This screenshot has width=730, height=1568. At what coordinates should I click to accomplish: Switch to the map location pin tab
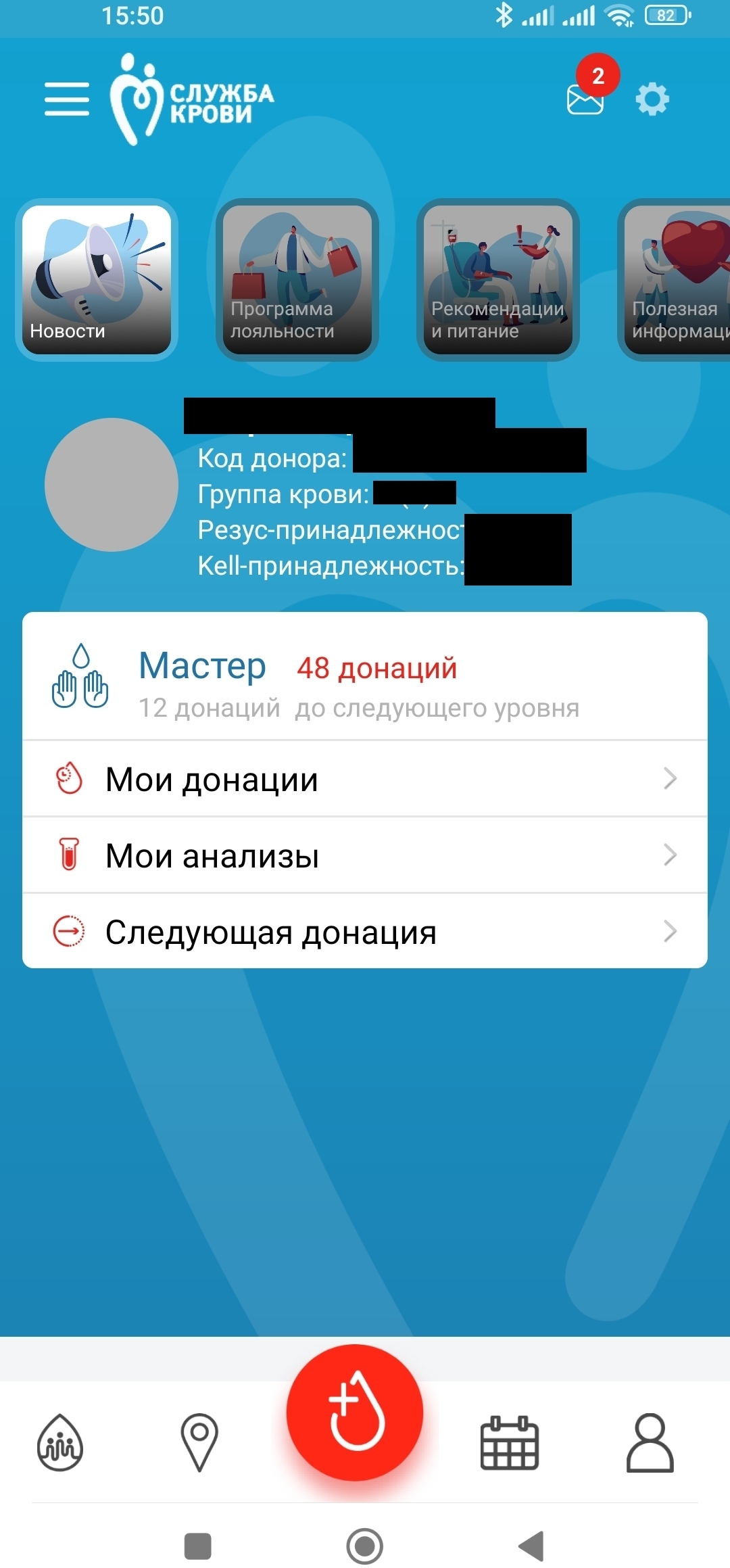[199, 1442]
